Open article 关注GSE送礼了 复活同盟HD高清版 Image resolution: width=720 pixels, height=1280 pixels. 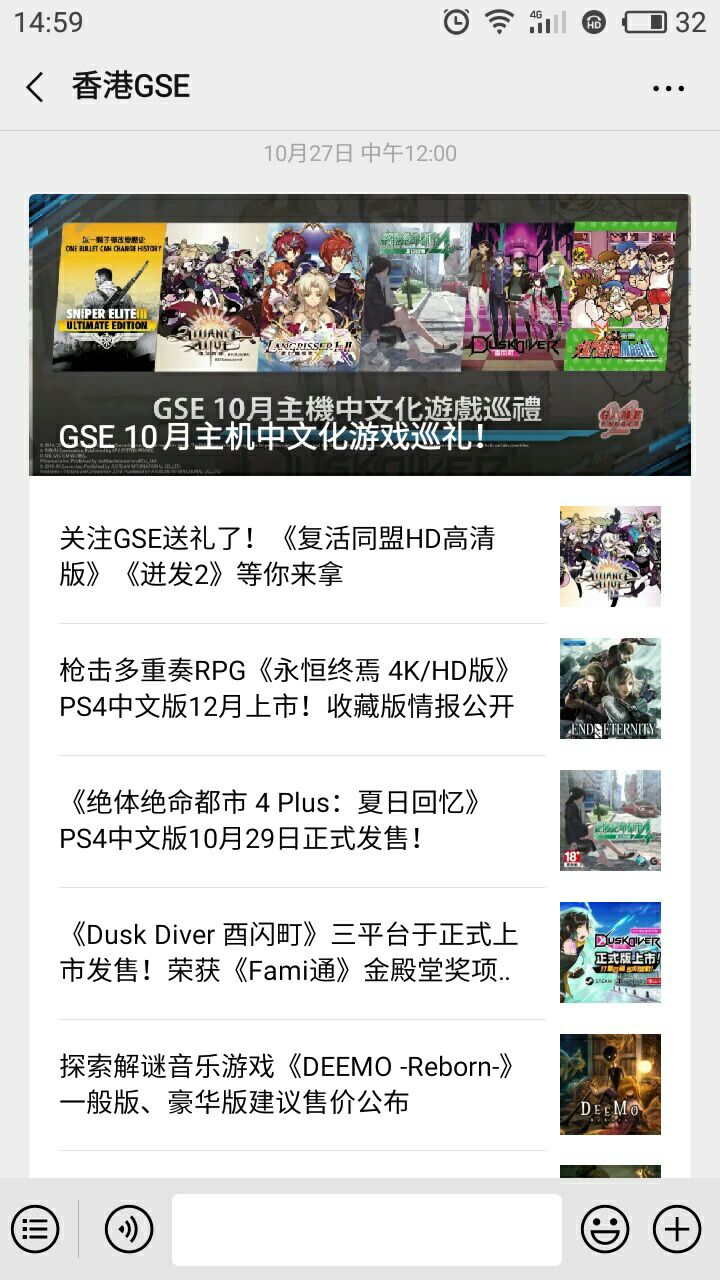tap(300, 556)
